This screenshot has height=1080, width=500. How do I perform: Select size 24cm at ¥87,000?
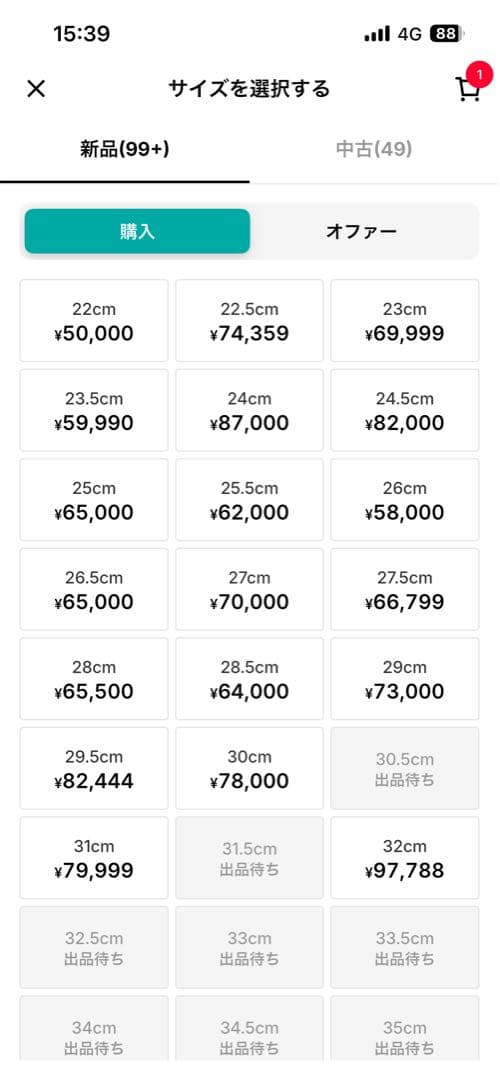(249, 410)
